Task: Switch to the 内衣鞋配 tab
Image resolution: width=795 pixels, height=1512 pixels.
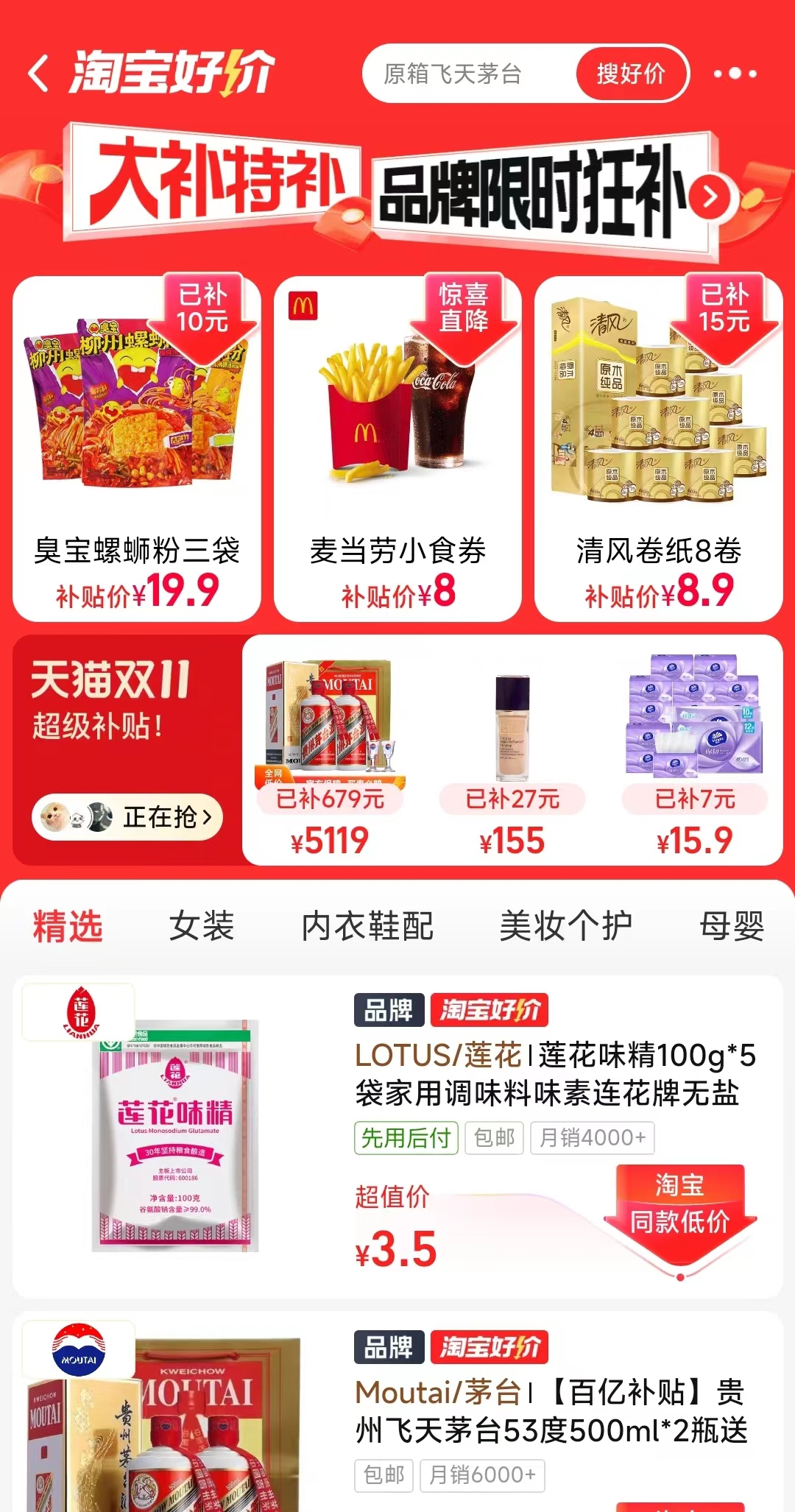Action: click(x=367, y=926)
